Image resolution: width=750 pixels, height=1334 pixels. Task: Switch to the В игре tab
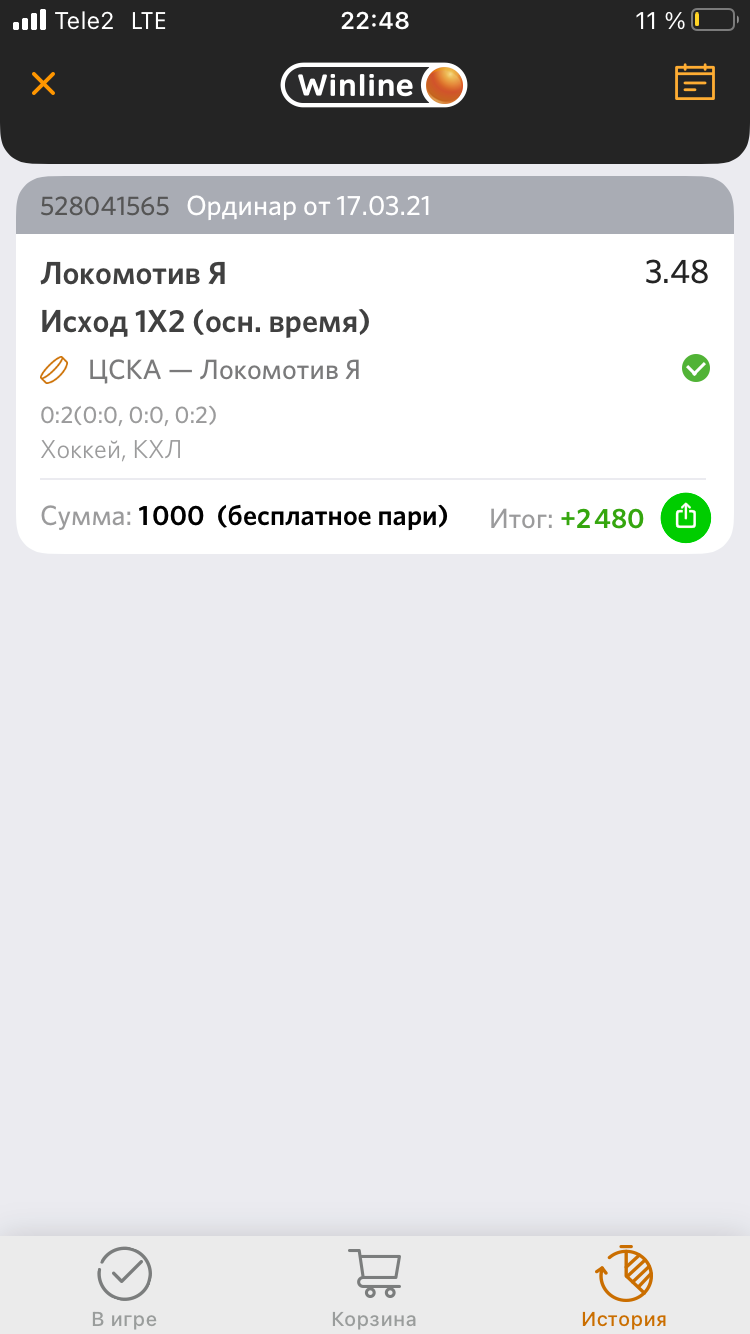[124, 1288]
